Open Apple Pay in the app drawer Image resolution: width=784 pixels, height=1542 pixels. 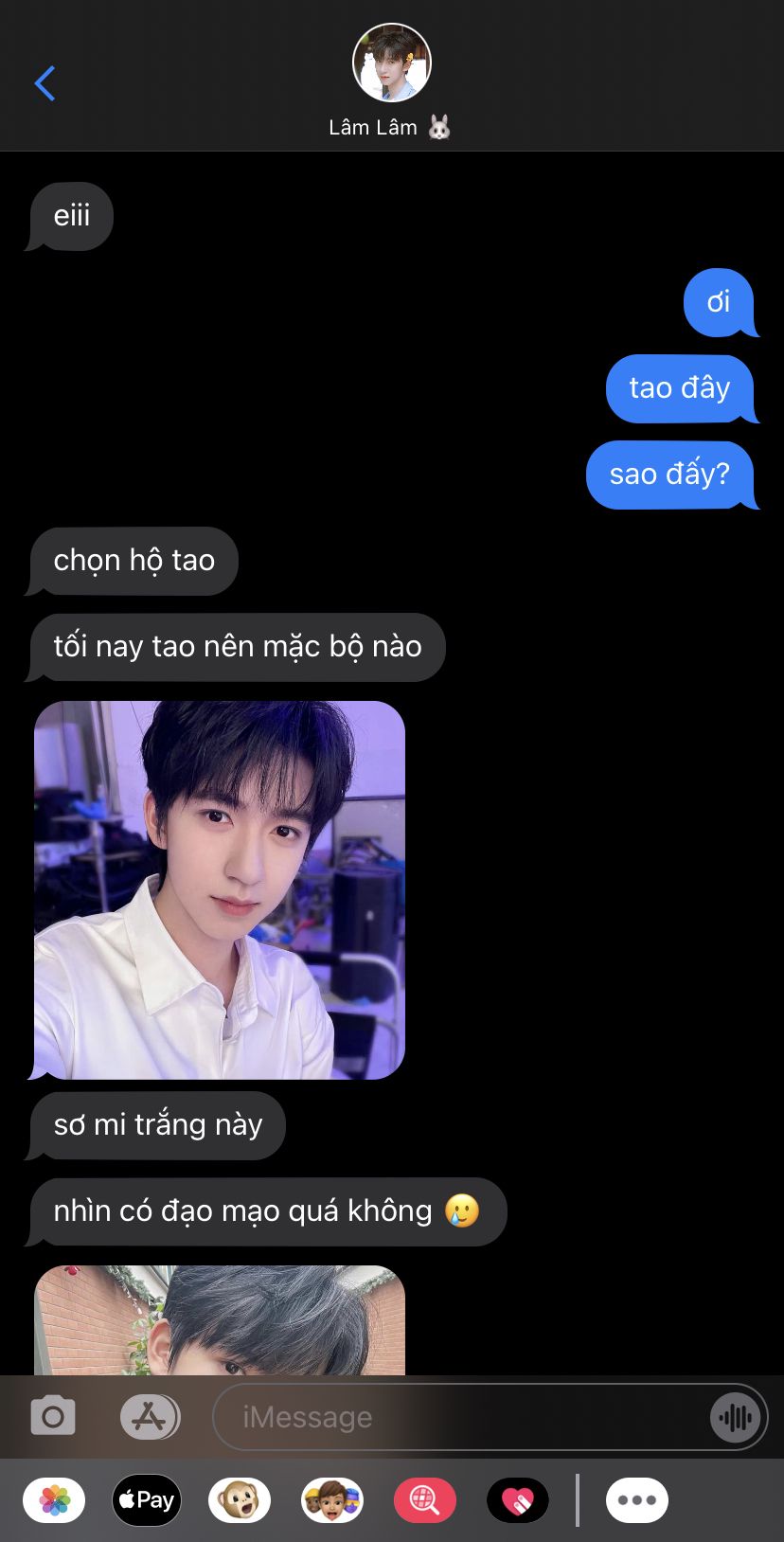[147, 1500]
